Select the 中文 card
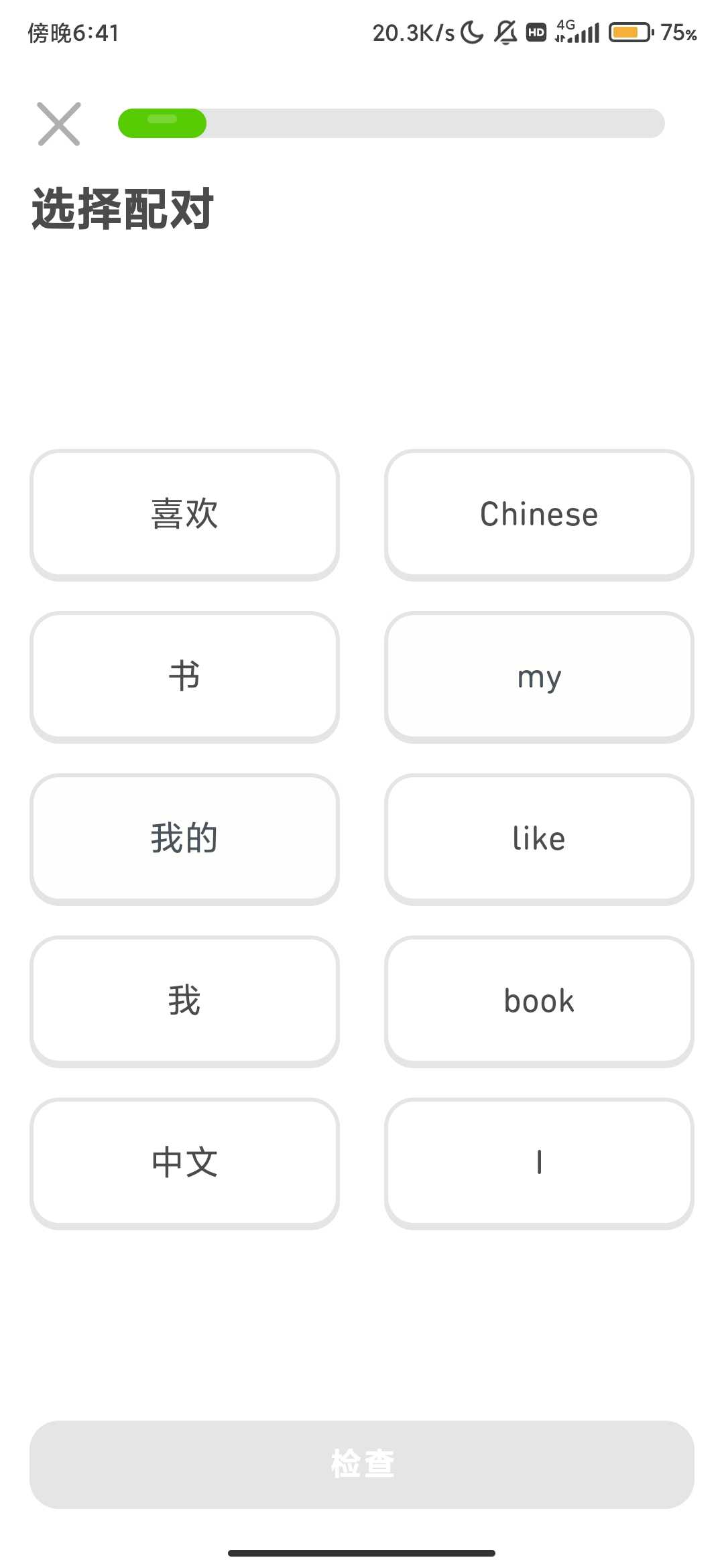Image resolution: width=724 pixels, height=1568 pixels. (x=184, y=1163)
